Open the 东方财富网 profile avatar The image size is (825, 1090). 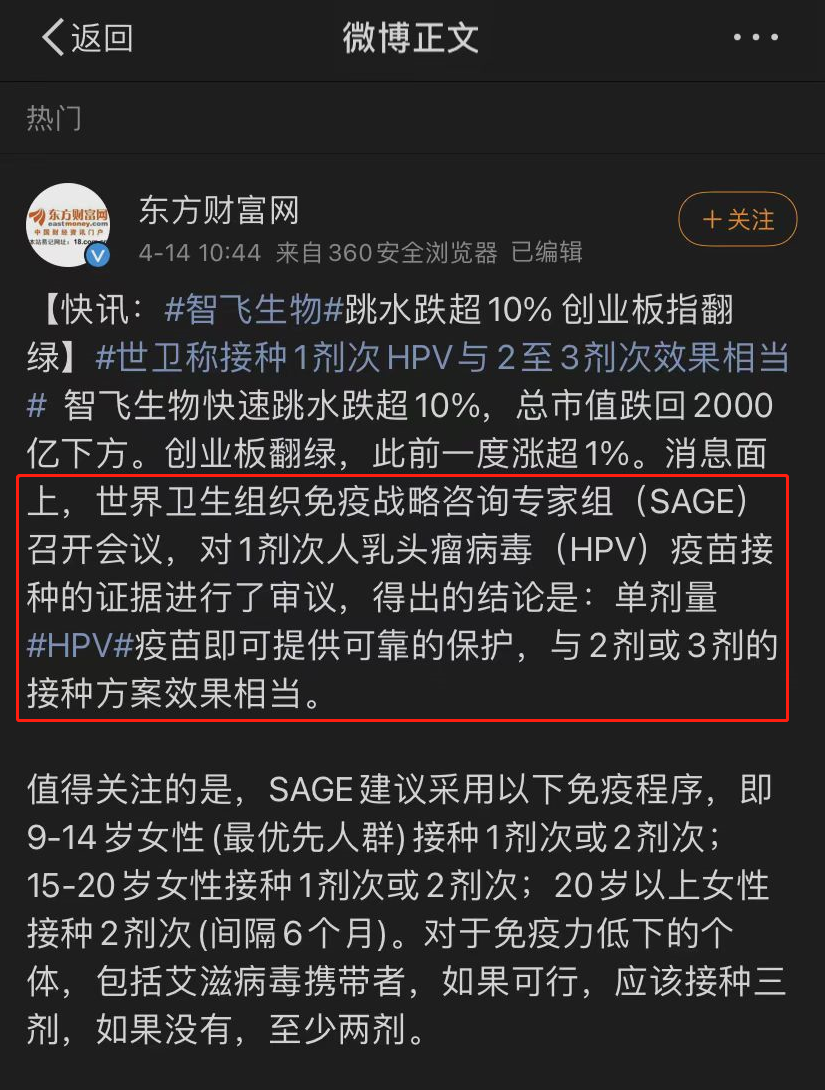point(68,224)
